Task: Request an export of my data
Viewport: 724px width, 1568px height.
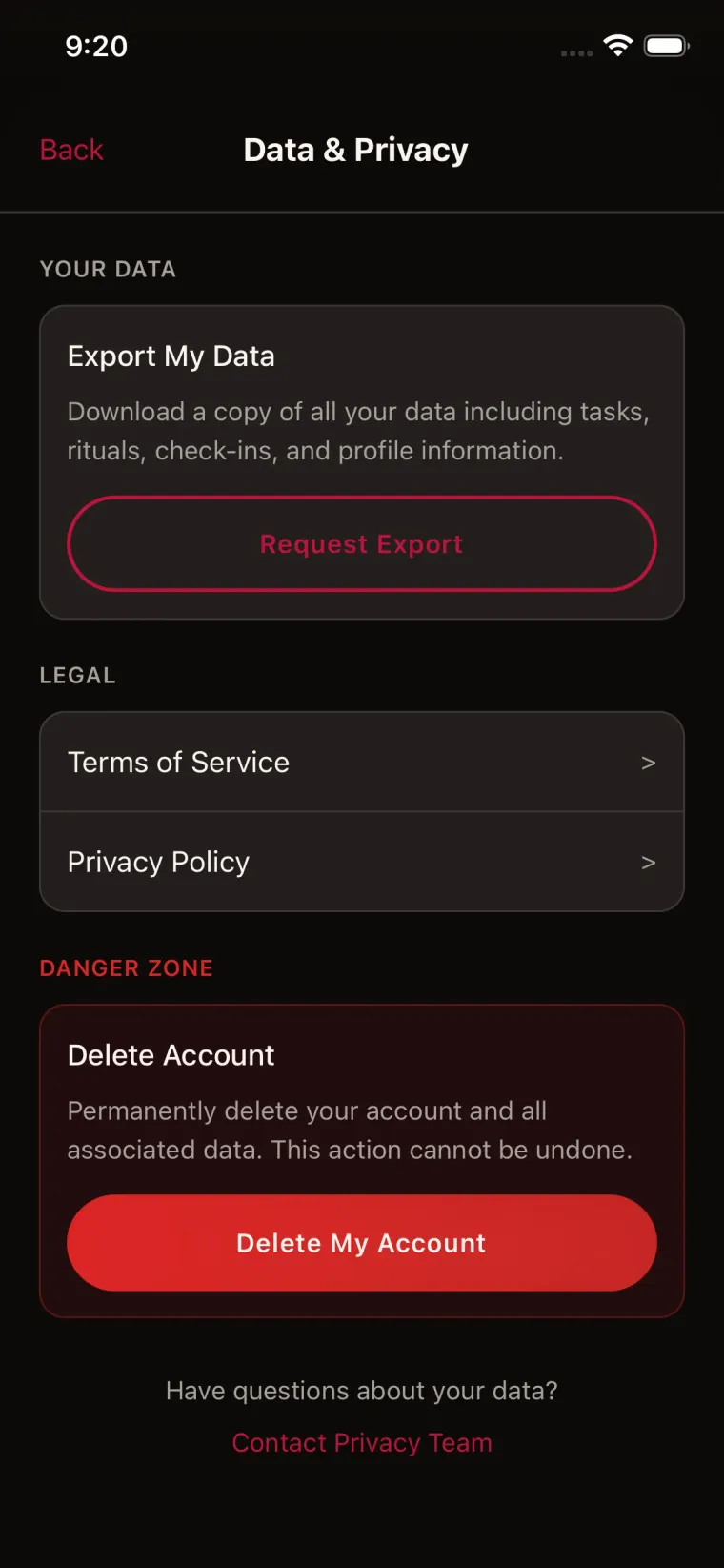Action: click(362, 543)
